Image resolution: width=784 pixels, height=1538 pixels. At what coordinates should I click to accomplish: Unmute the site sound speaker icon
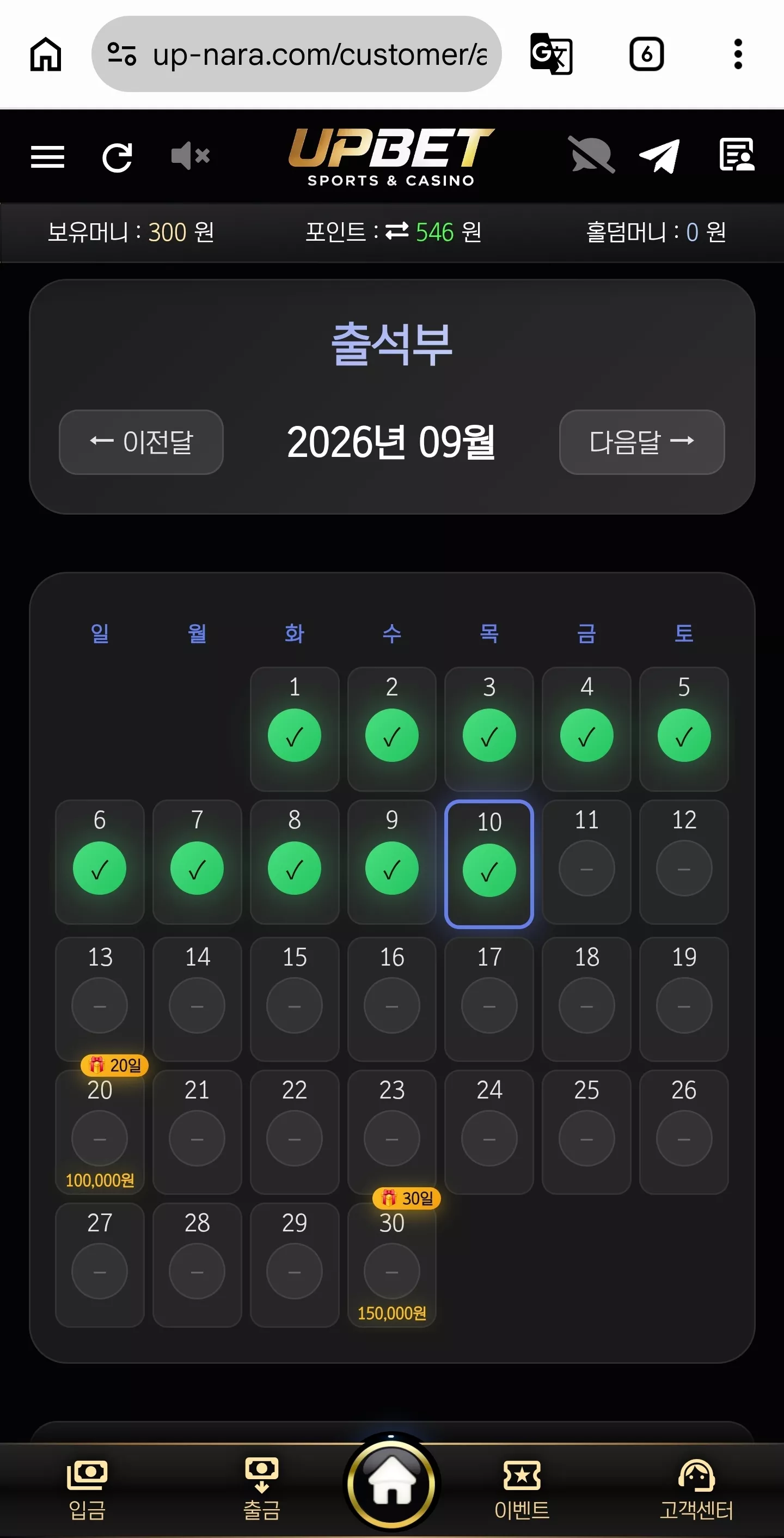(191, 156)
